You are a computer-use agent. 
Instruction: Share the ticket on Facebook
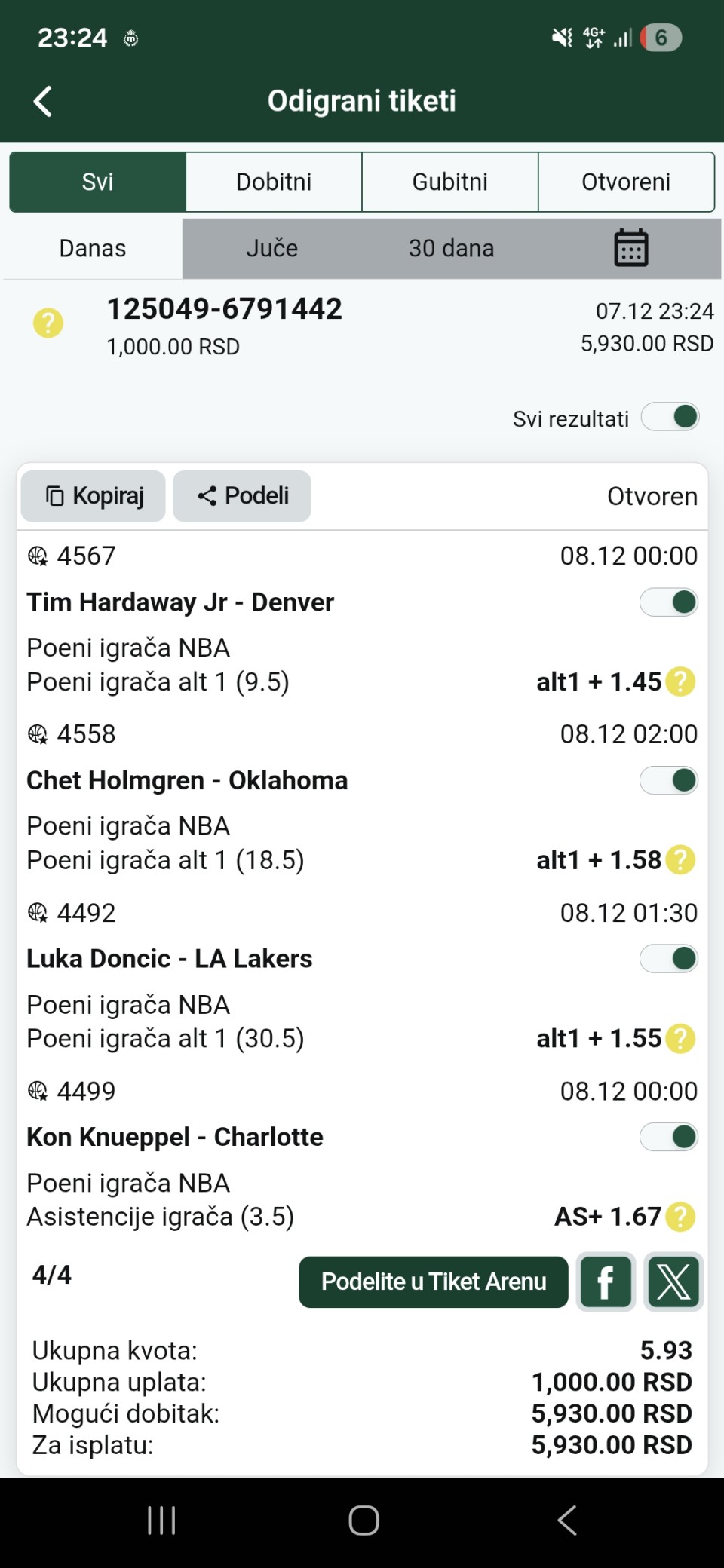click(606, 1282)
